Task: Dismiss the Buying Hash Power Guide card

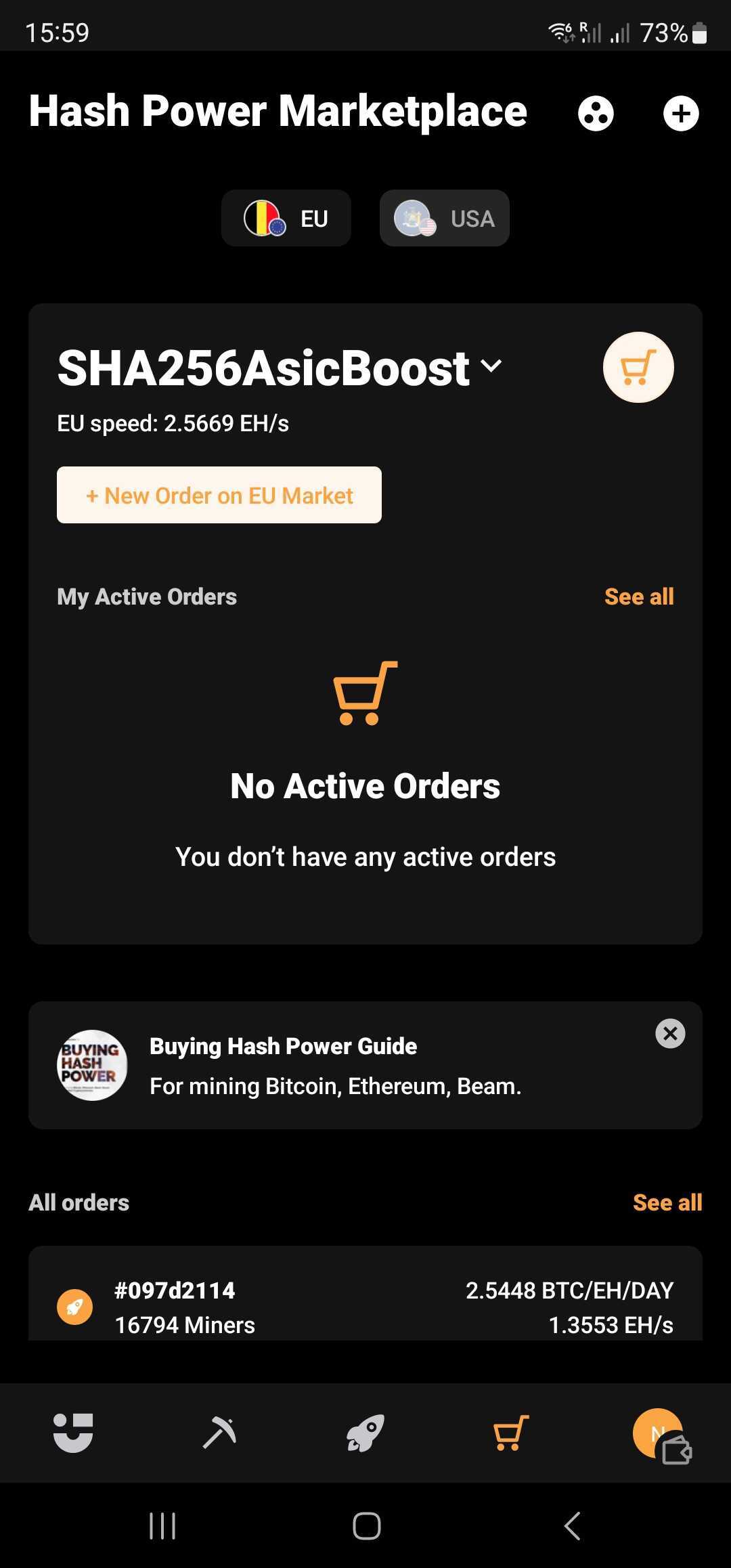Action: [669, 1033]
